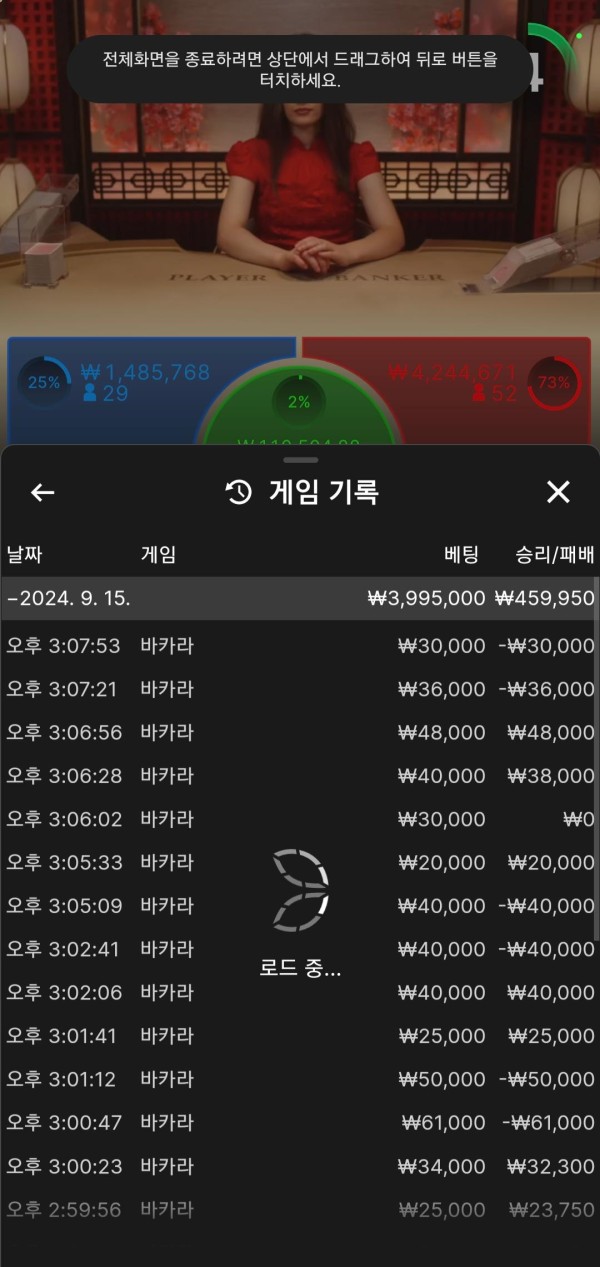
Task: Close the game history panel
Action: [x=558, y=492]
